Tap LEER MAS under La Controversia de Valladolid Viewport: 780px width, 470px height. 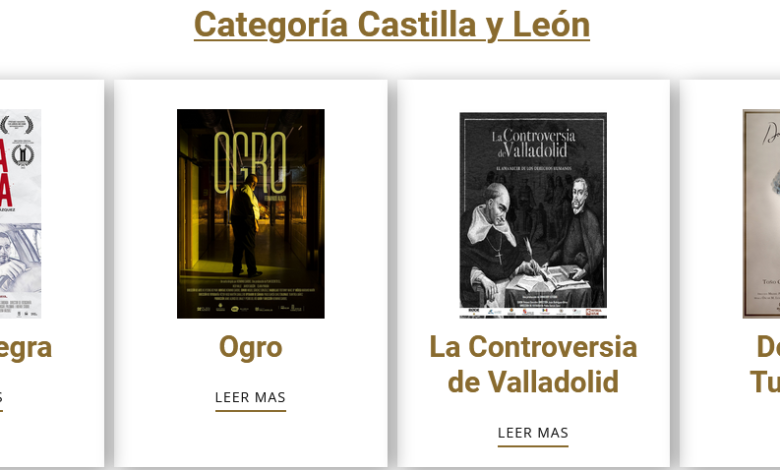point(533,432)
